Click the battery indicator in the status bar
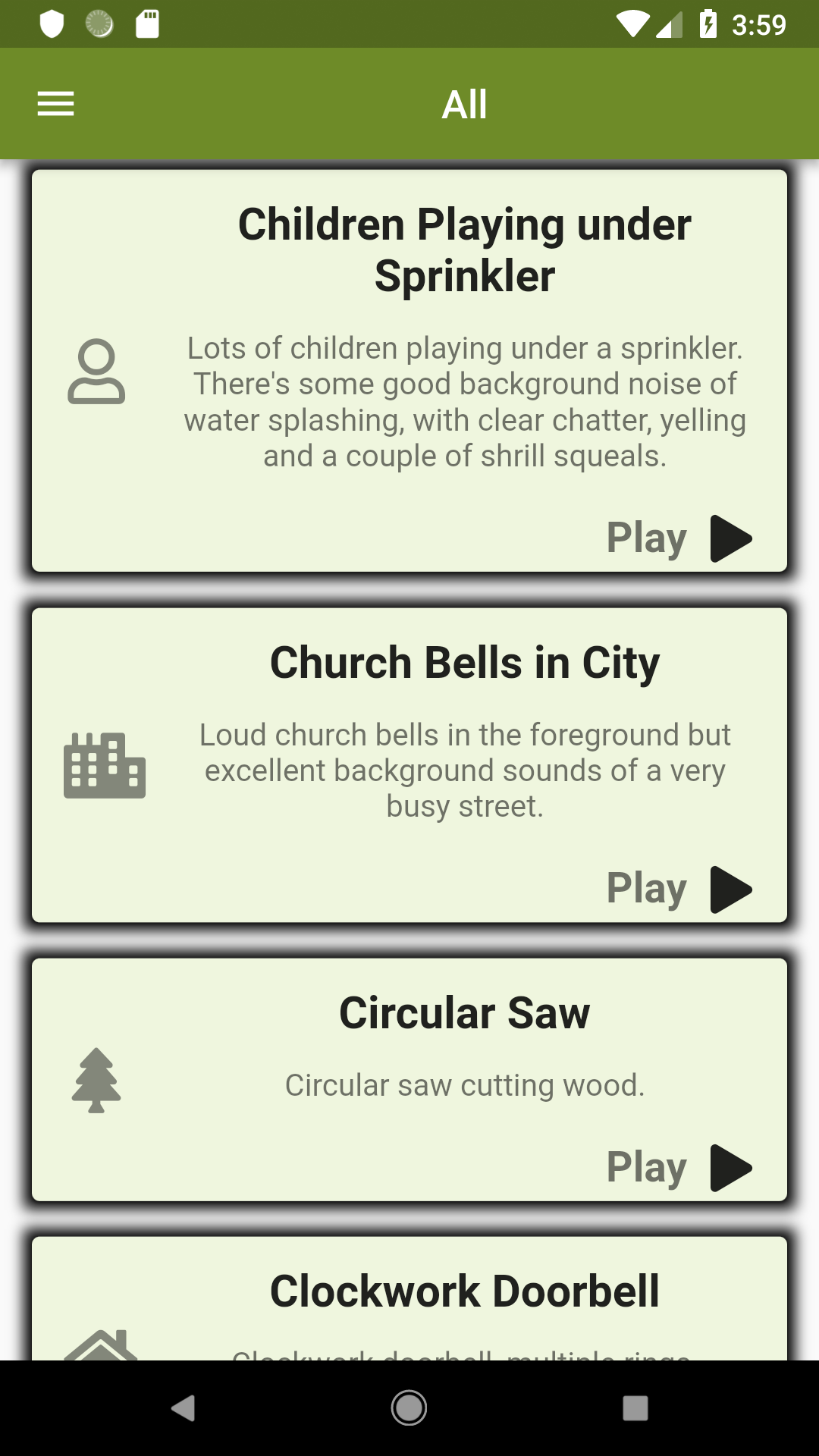Image resolution: width=819 pixels, height=1456 pixels. [x=708, y=24]
